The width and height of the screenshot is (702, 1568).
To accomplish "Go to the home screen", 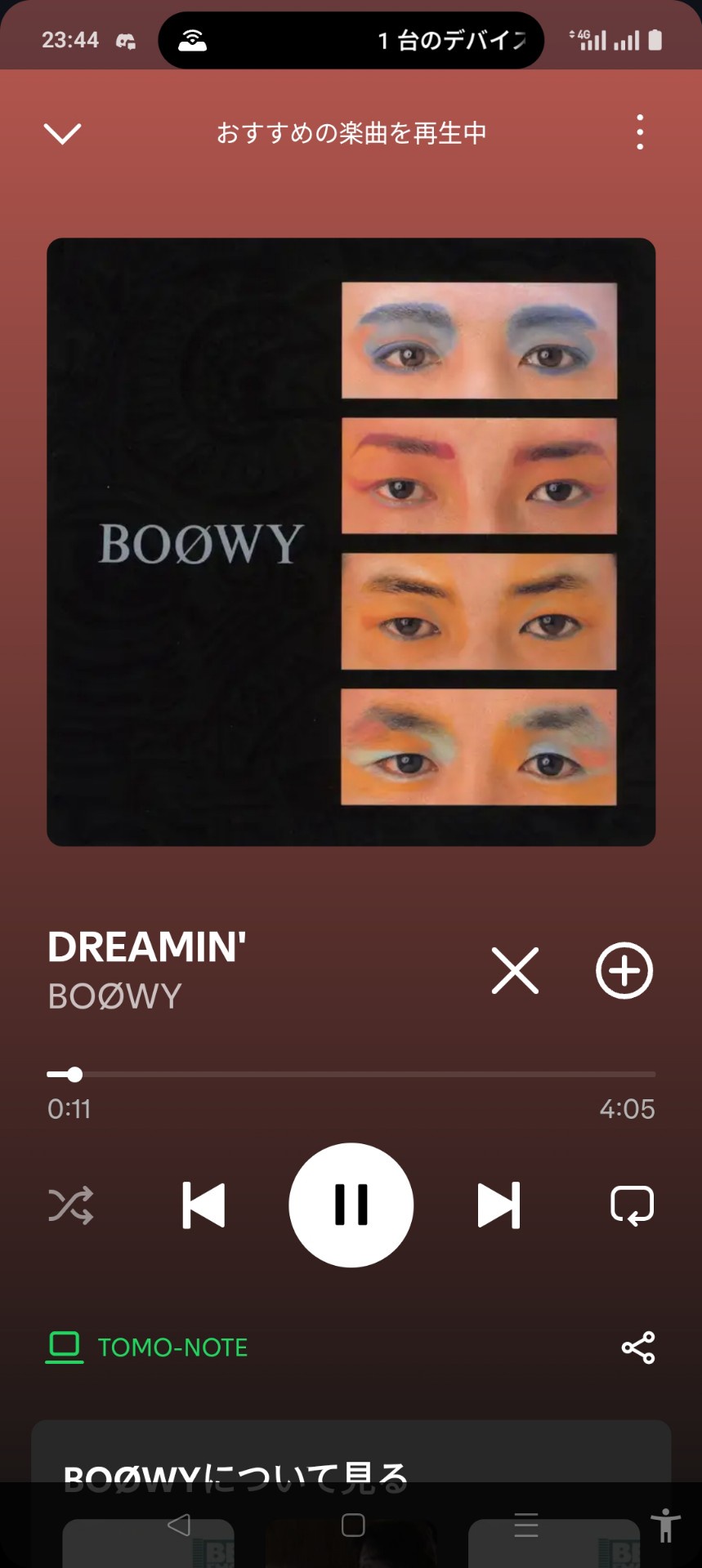I will coord(353,1525).
